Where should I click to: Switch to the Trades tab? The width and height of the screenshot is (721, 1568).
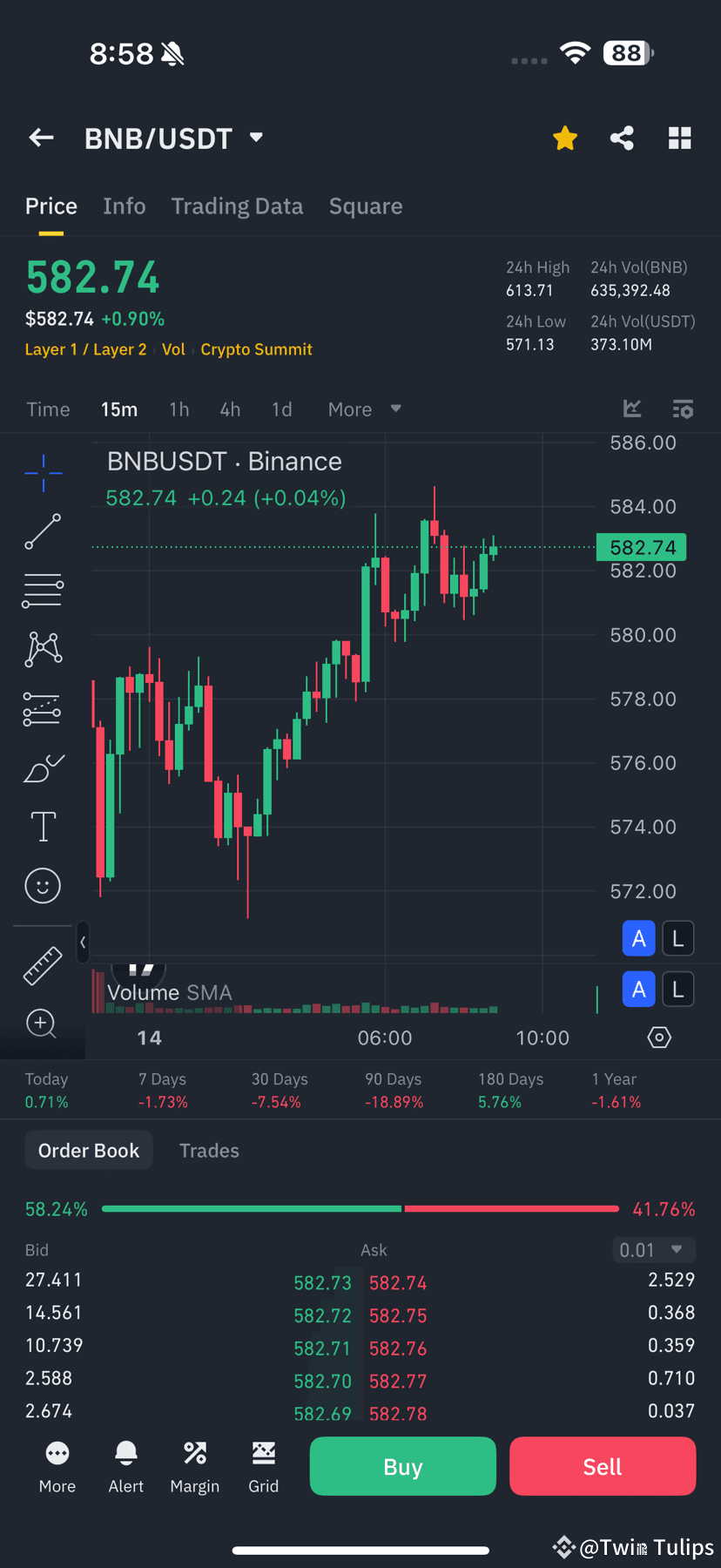(209, 1150)
